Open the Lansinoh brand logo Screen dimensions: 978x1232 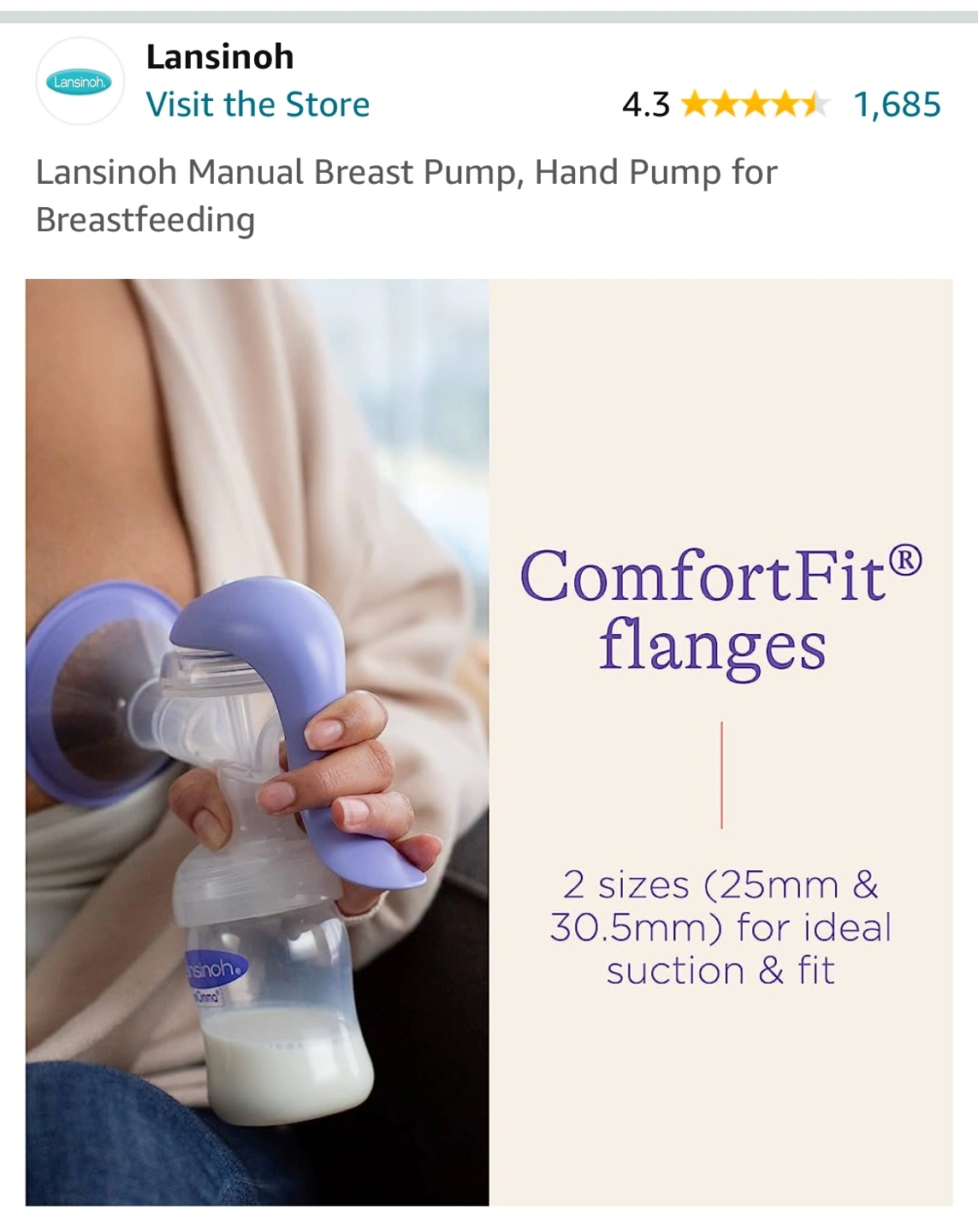click(80, 82)
